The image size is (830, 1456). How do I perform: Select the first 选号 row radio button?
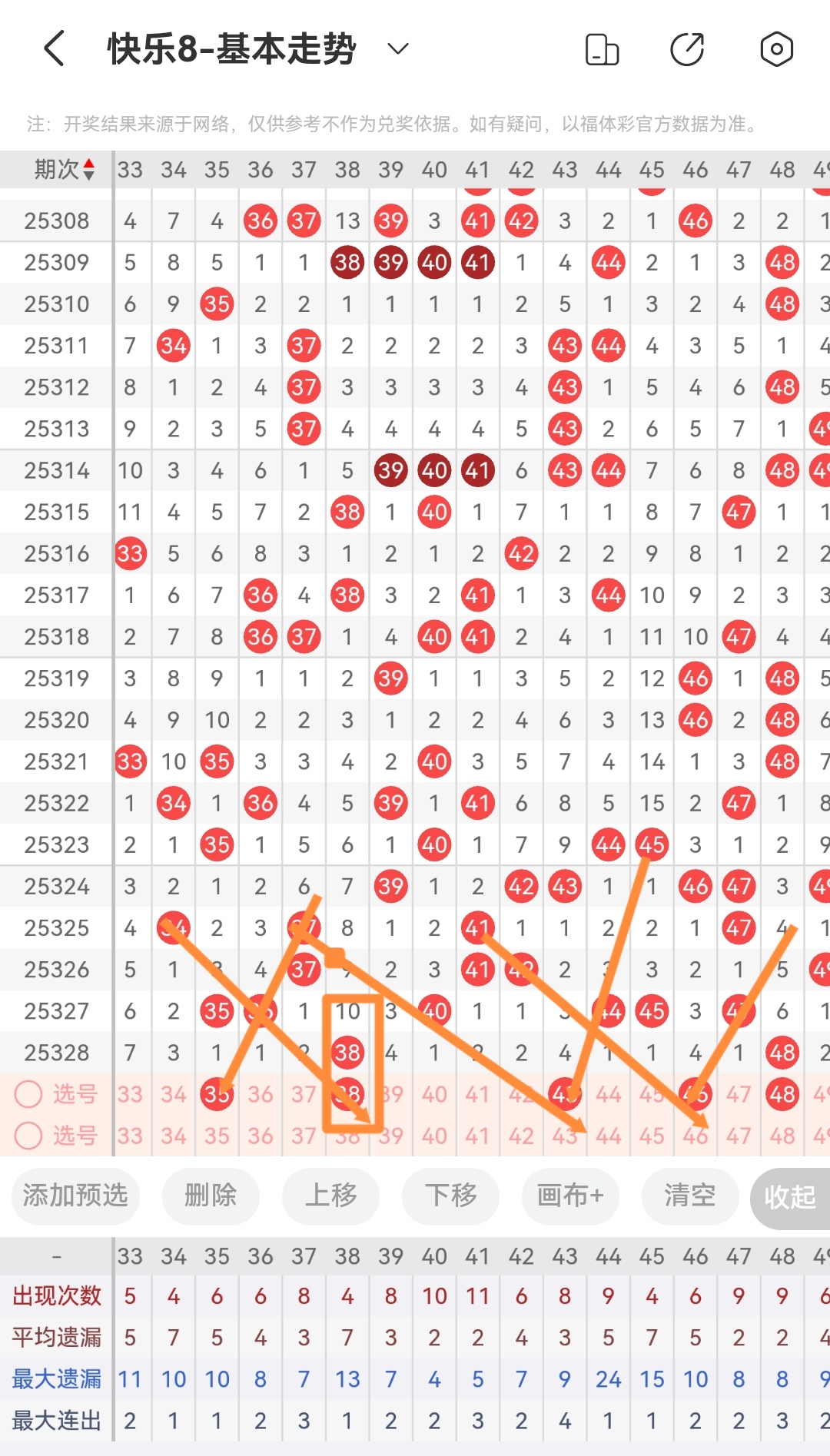click(28, 1094)
